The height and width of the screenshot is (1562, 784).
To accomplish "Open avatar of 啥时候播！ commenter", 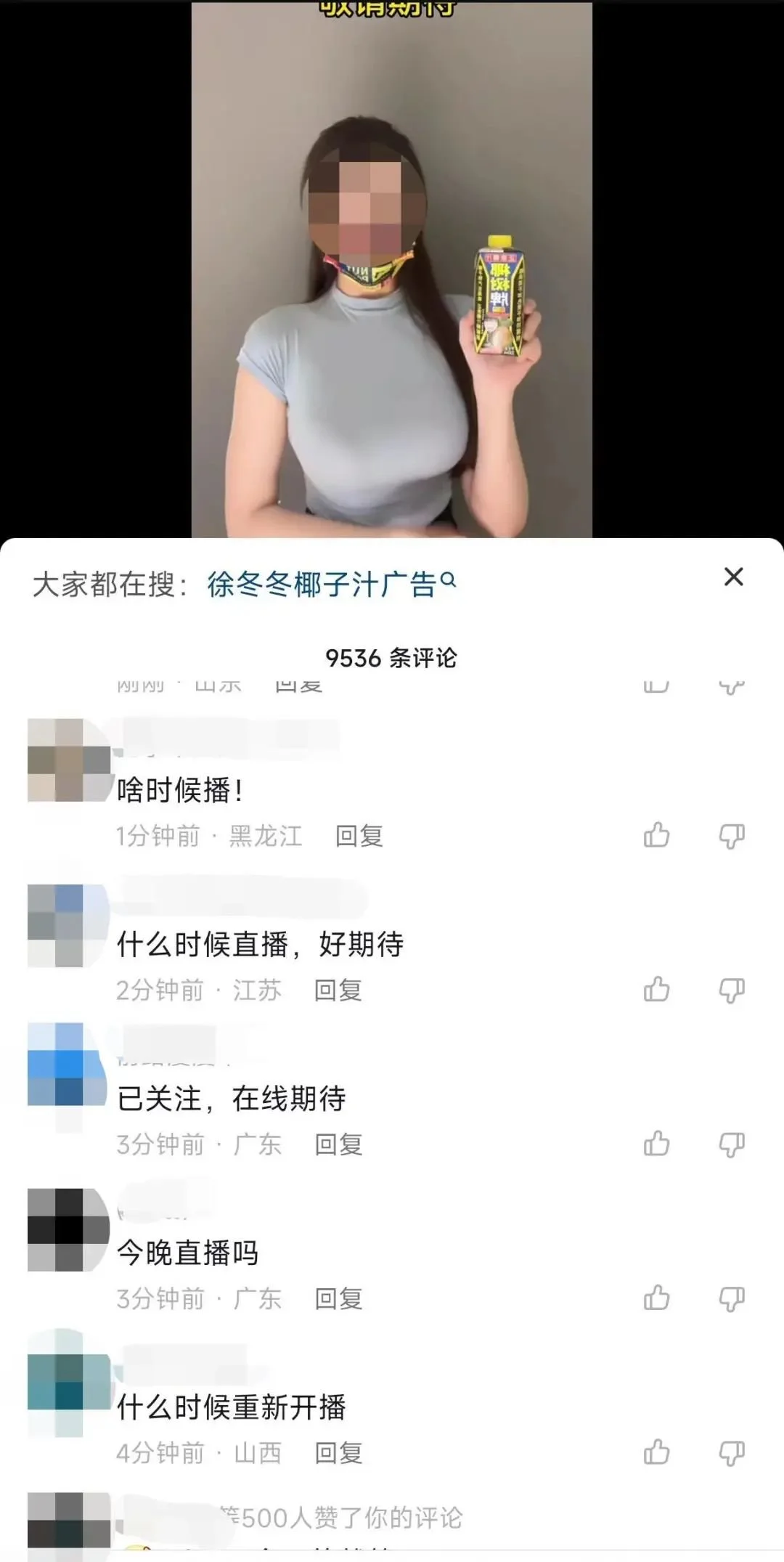I will 68,760.
